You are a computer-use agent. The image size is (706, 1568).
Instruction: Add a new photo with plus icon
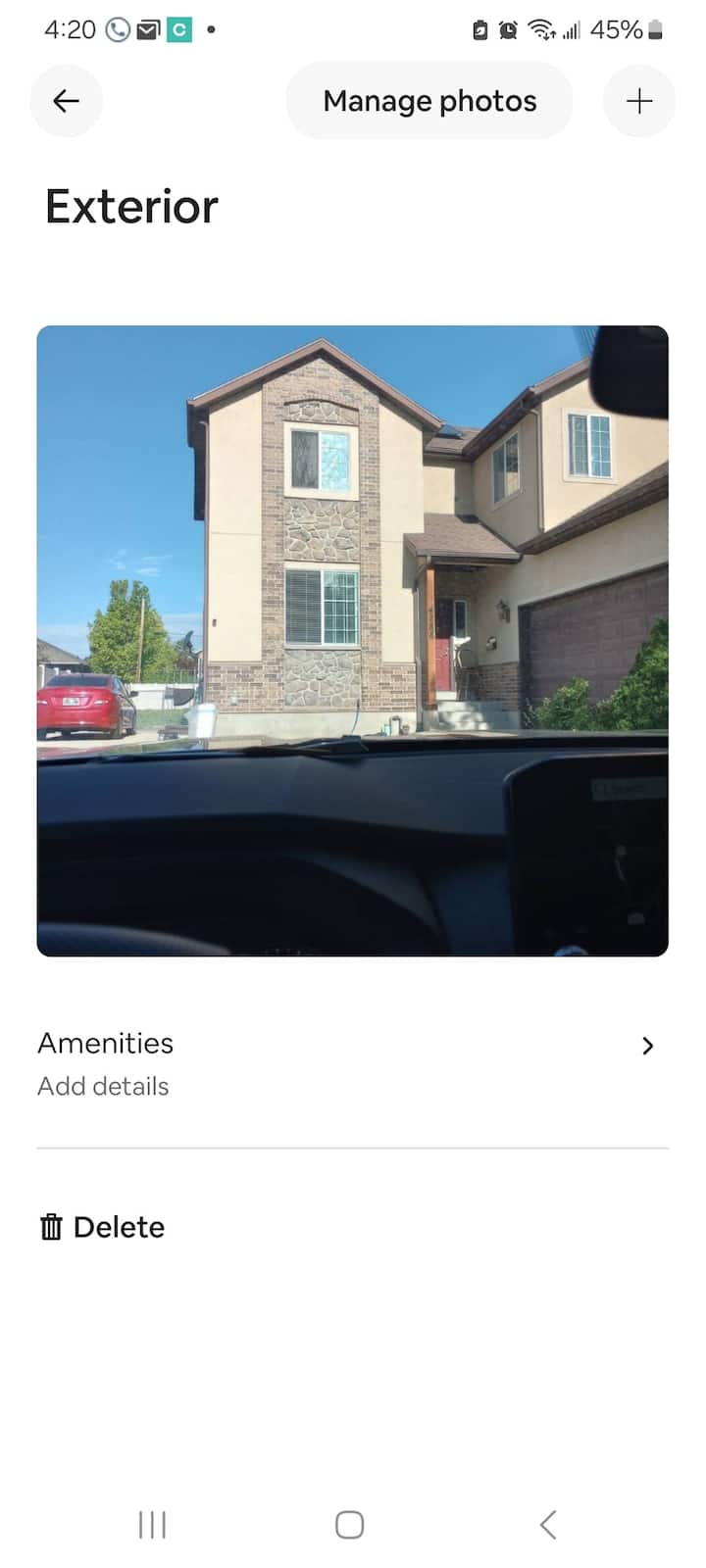[x=638, y=101]
